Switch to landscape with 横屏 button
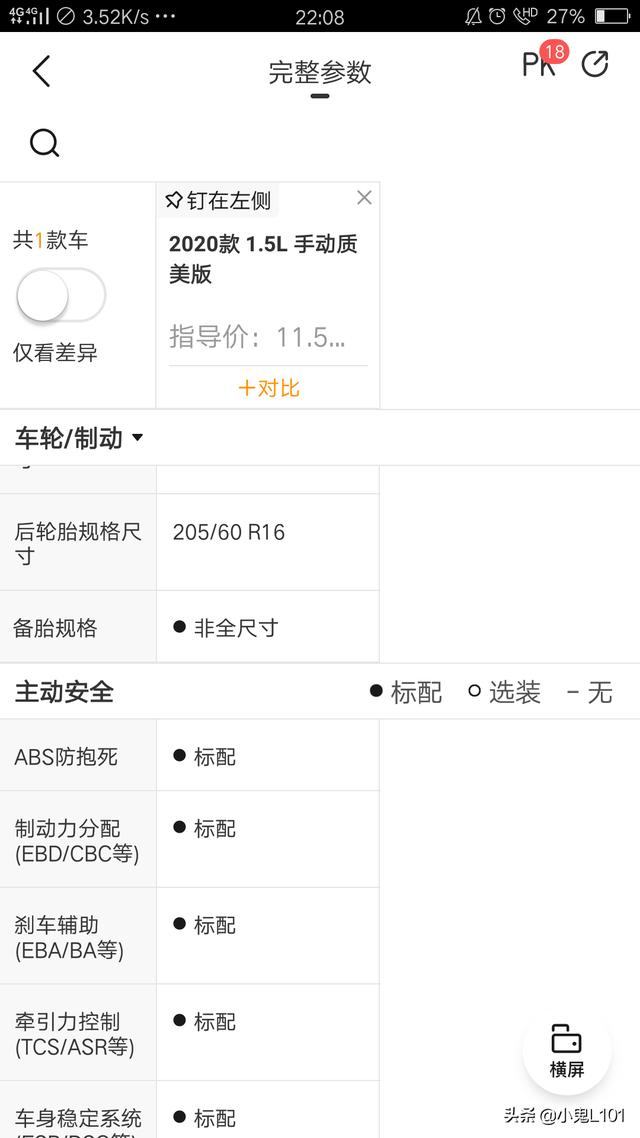The width and height of the screenshot is (640, 1138). pyautogui.click(x=567, y=1049)
